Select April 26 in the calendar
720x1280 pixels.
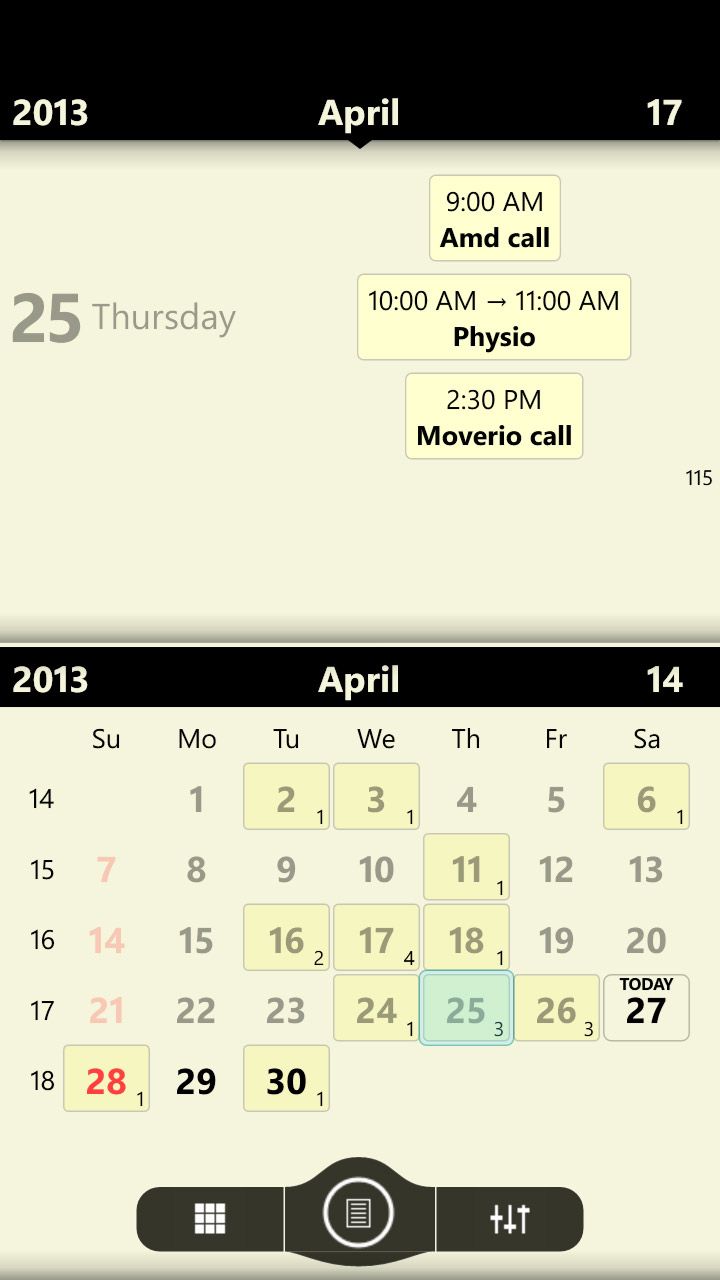click(556, 1007)
